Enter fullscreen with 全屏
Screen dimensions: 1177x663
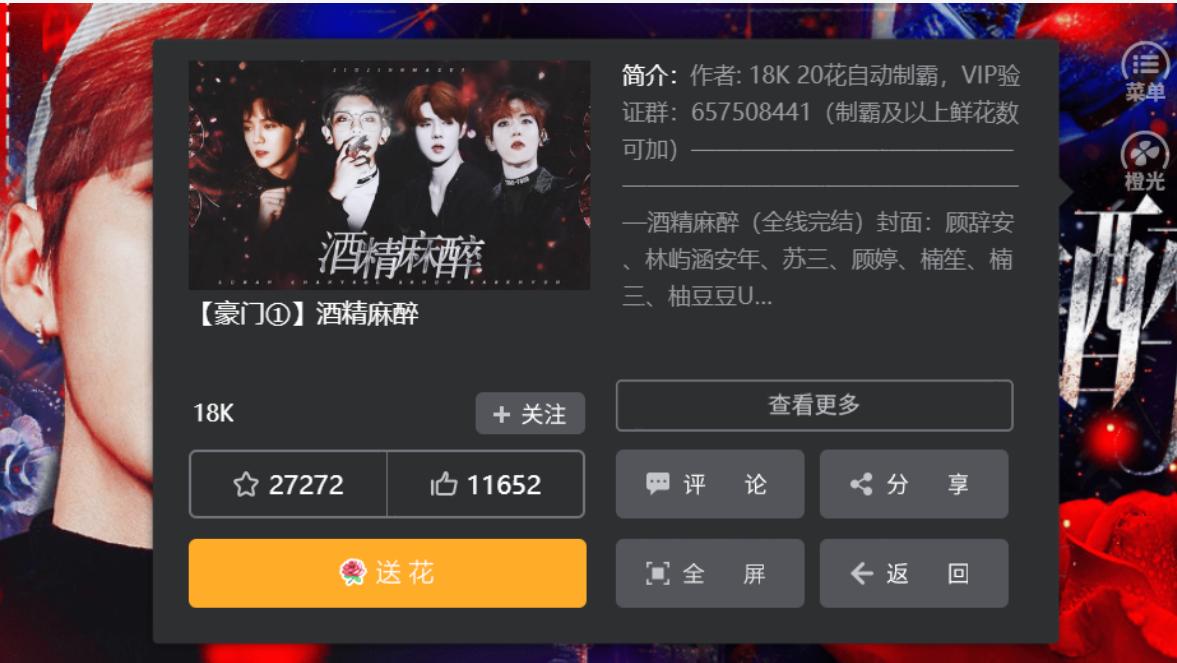click(x=709, y=573)
